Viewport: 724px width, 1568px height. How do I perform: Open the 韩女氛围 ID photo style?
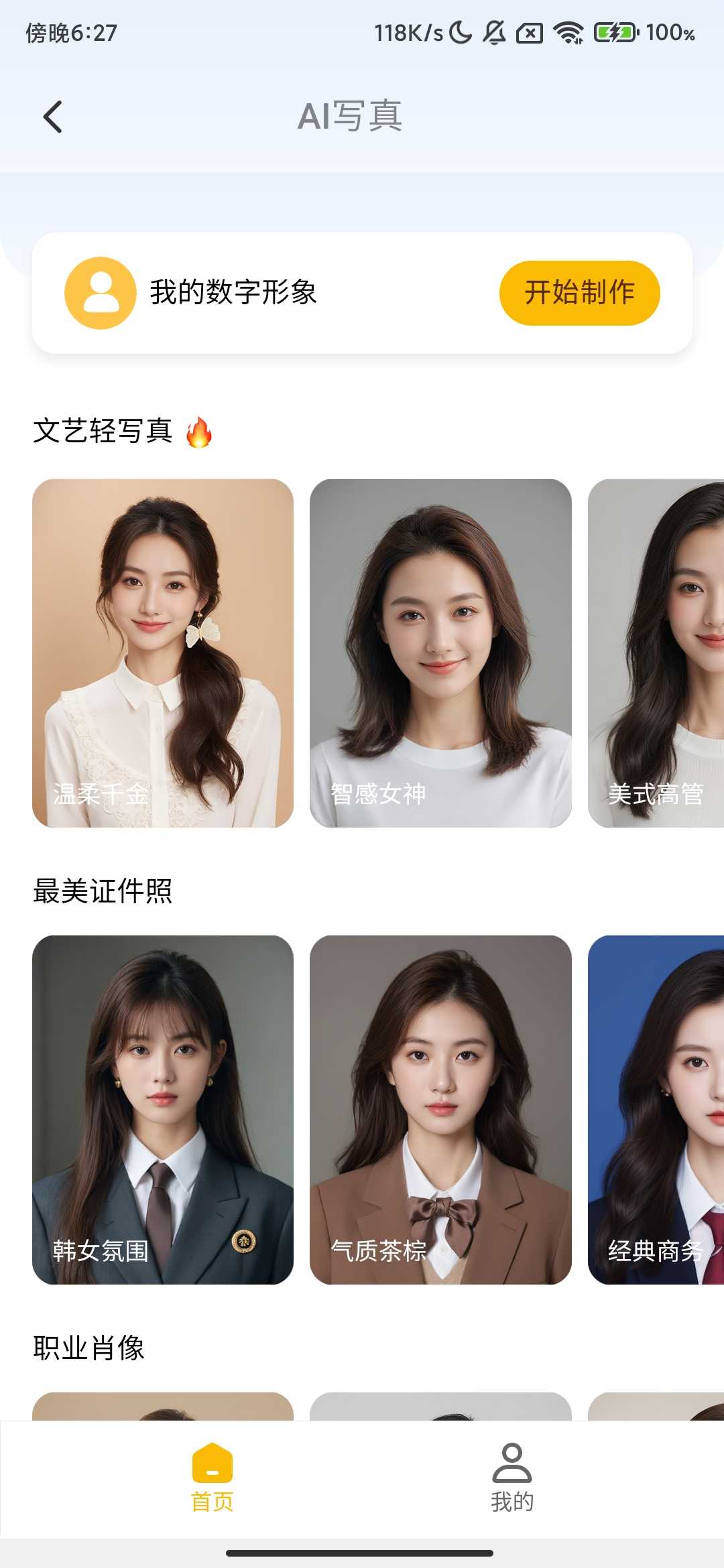pyautogui.click(x=163, y=1109)
